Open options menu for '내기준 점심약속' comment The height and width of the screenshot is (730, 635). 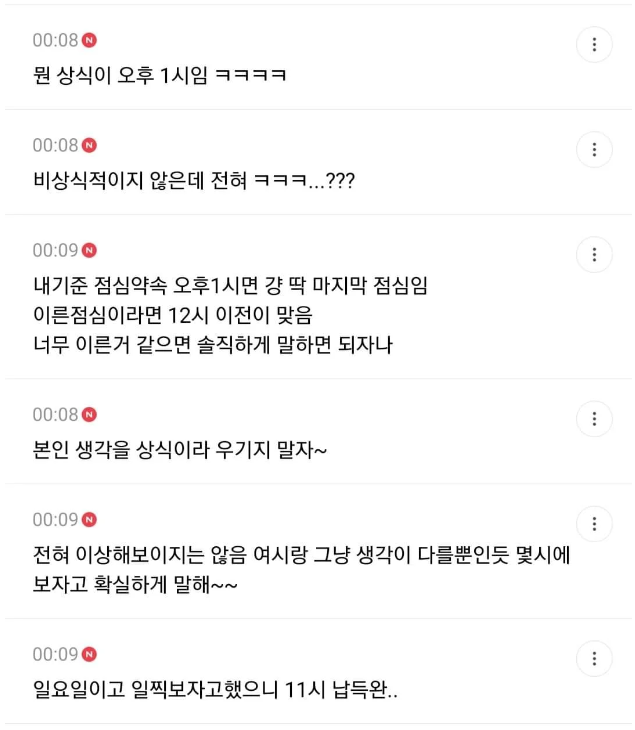click(x=594, y=255)
